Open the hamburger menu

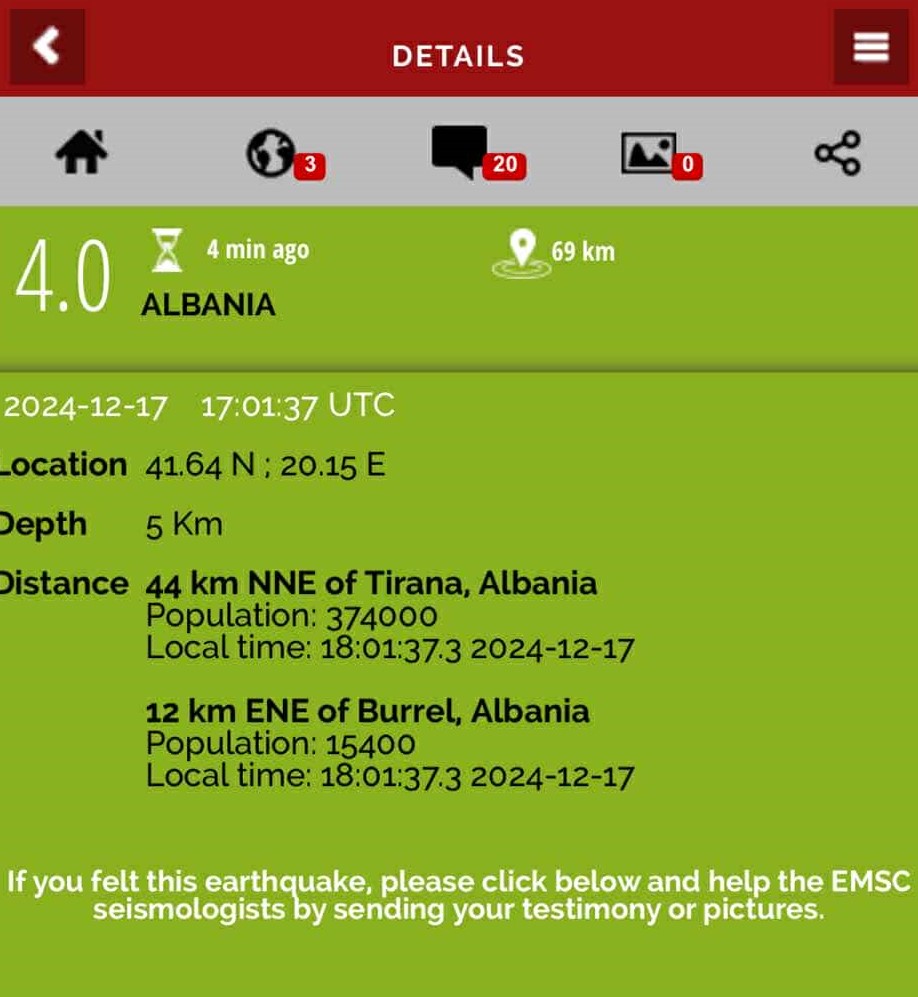(870, 47)
